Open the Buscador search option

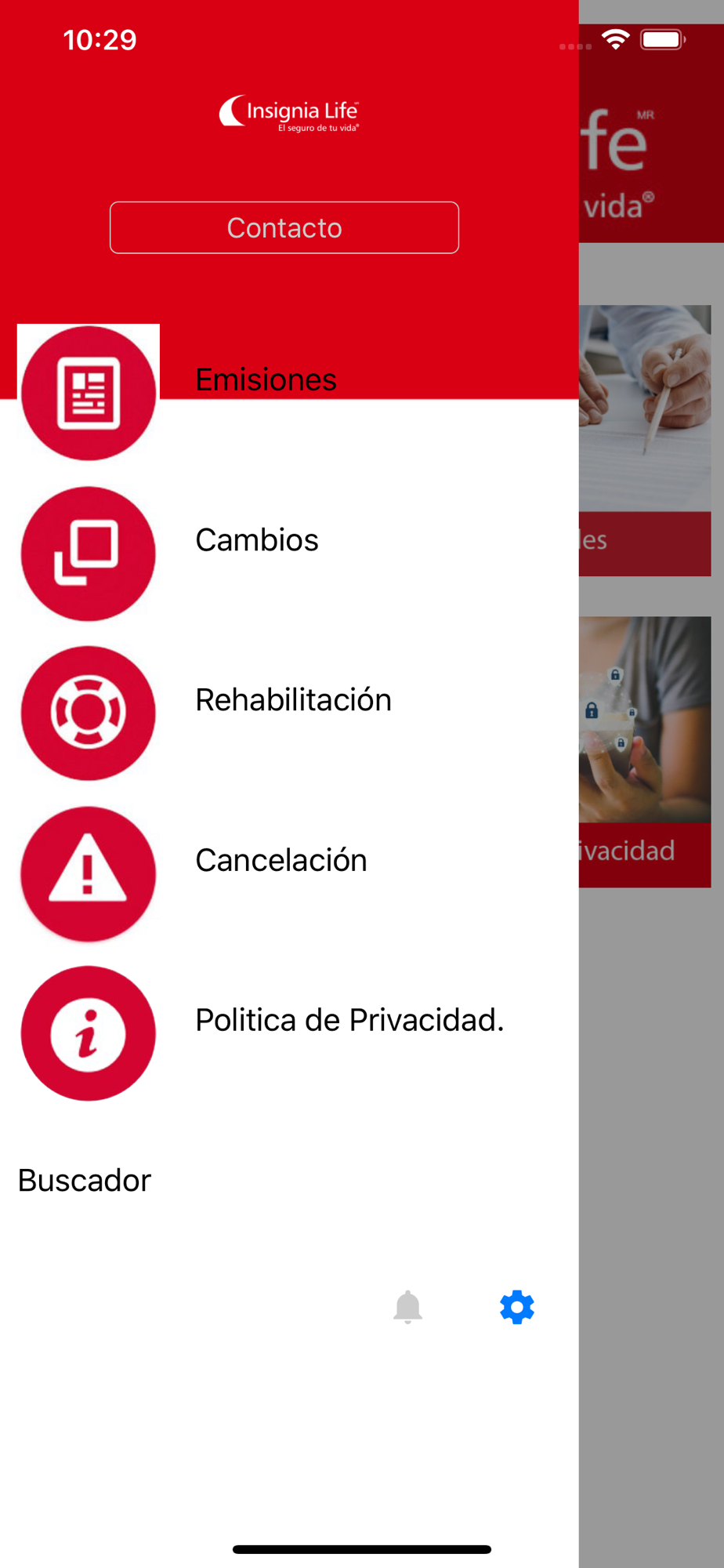(x=85, y=1180)
